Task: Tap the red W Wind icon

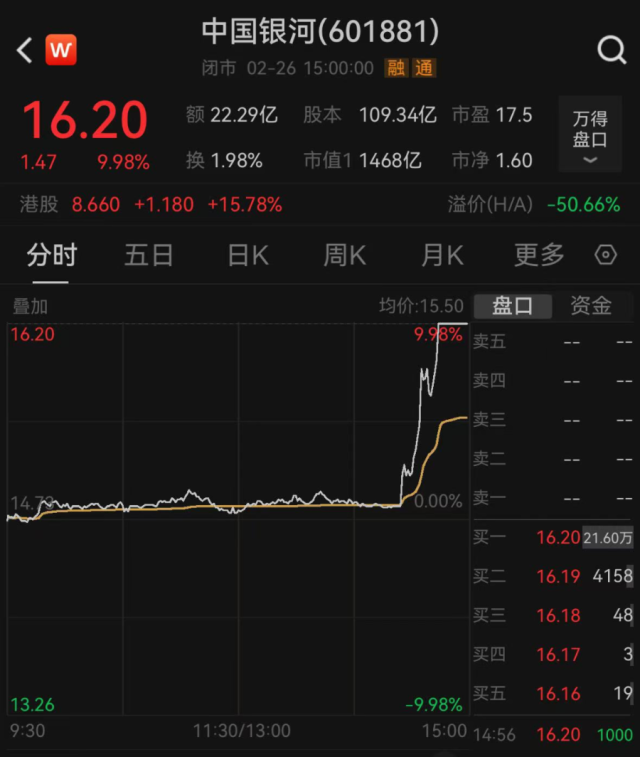Action: 61,50
